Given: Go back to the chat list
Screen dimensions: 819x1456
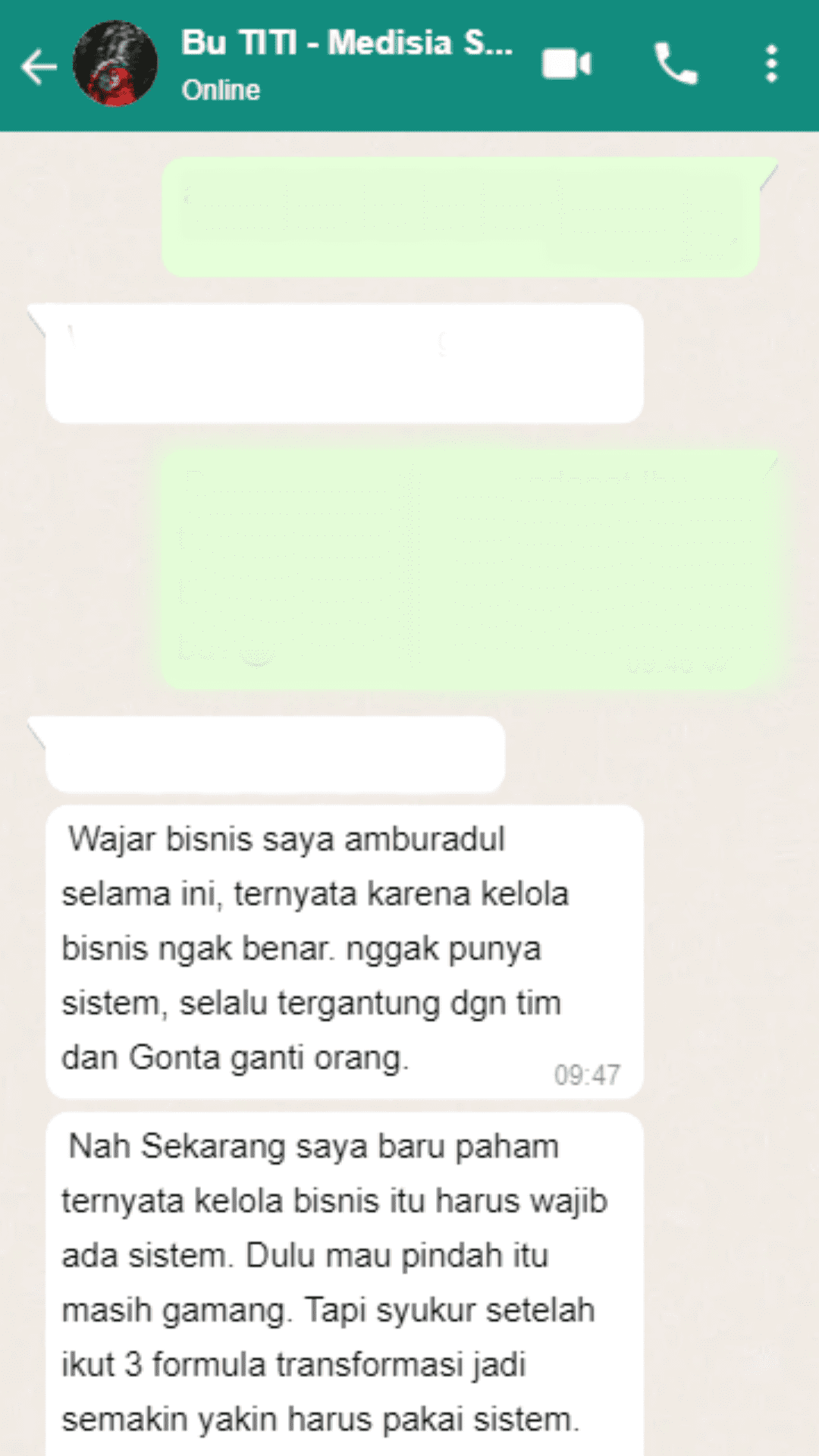Looking at the screenshot, I should tap(39, 67).
